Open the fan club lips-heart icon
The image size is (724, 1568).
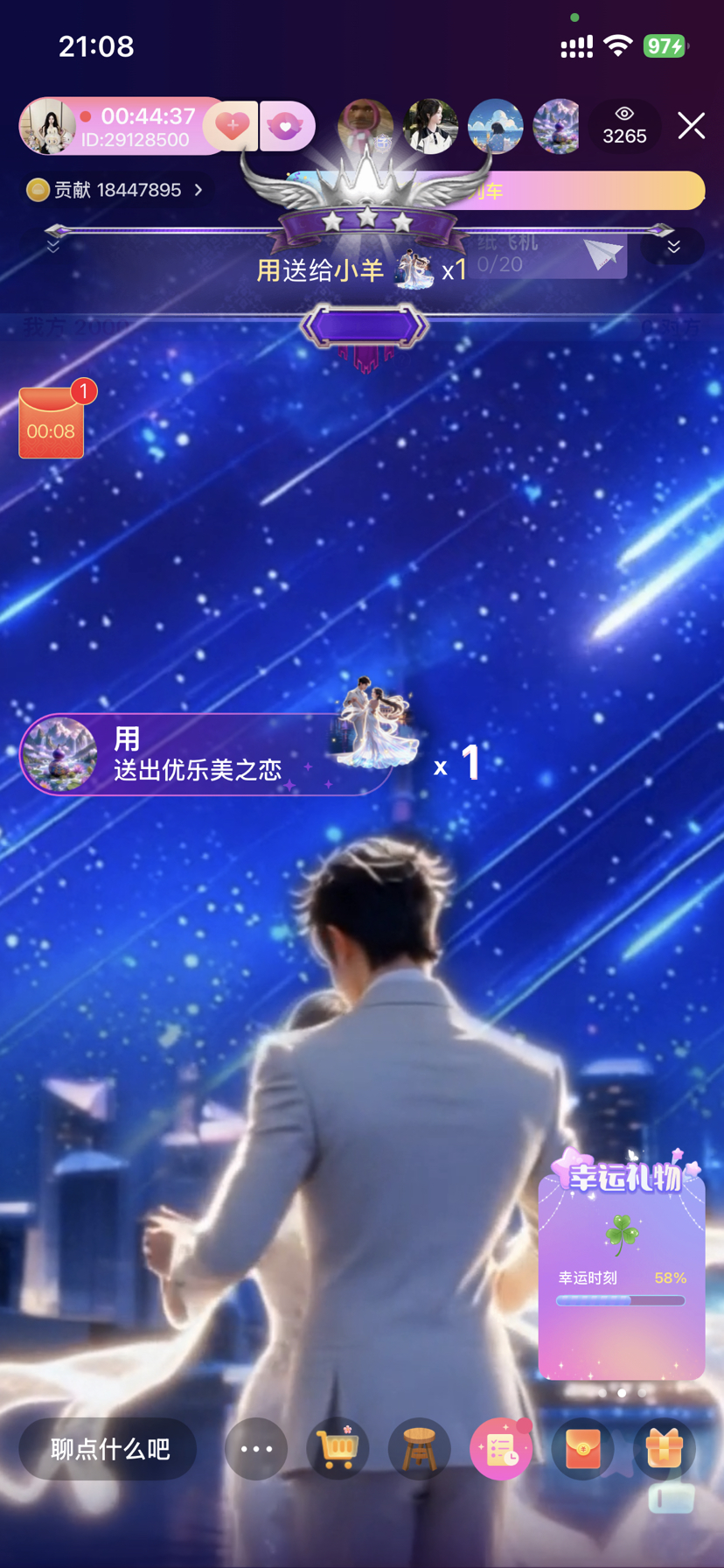pyautogui.click(x=286, y=126)
